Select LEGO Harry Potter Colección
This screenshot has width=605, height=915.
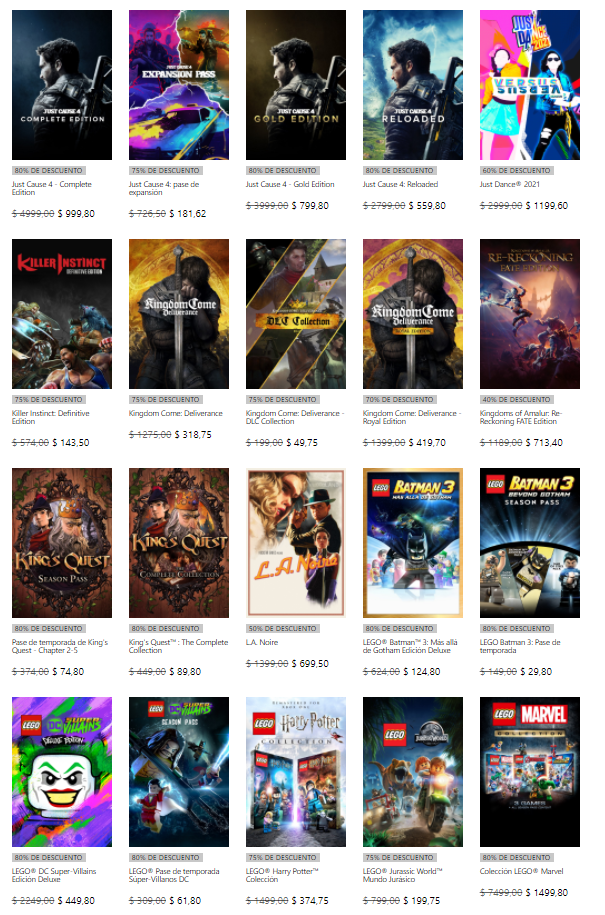pos(295,771)
